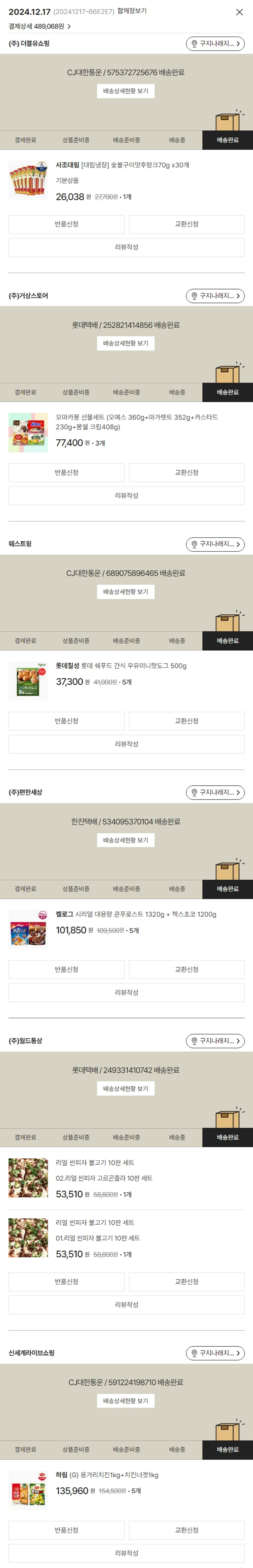View delivery status for CJ대한통운 575372725676
253x1568 pixels.
pyautogui.click(x=125, y=91)
